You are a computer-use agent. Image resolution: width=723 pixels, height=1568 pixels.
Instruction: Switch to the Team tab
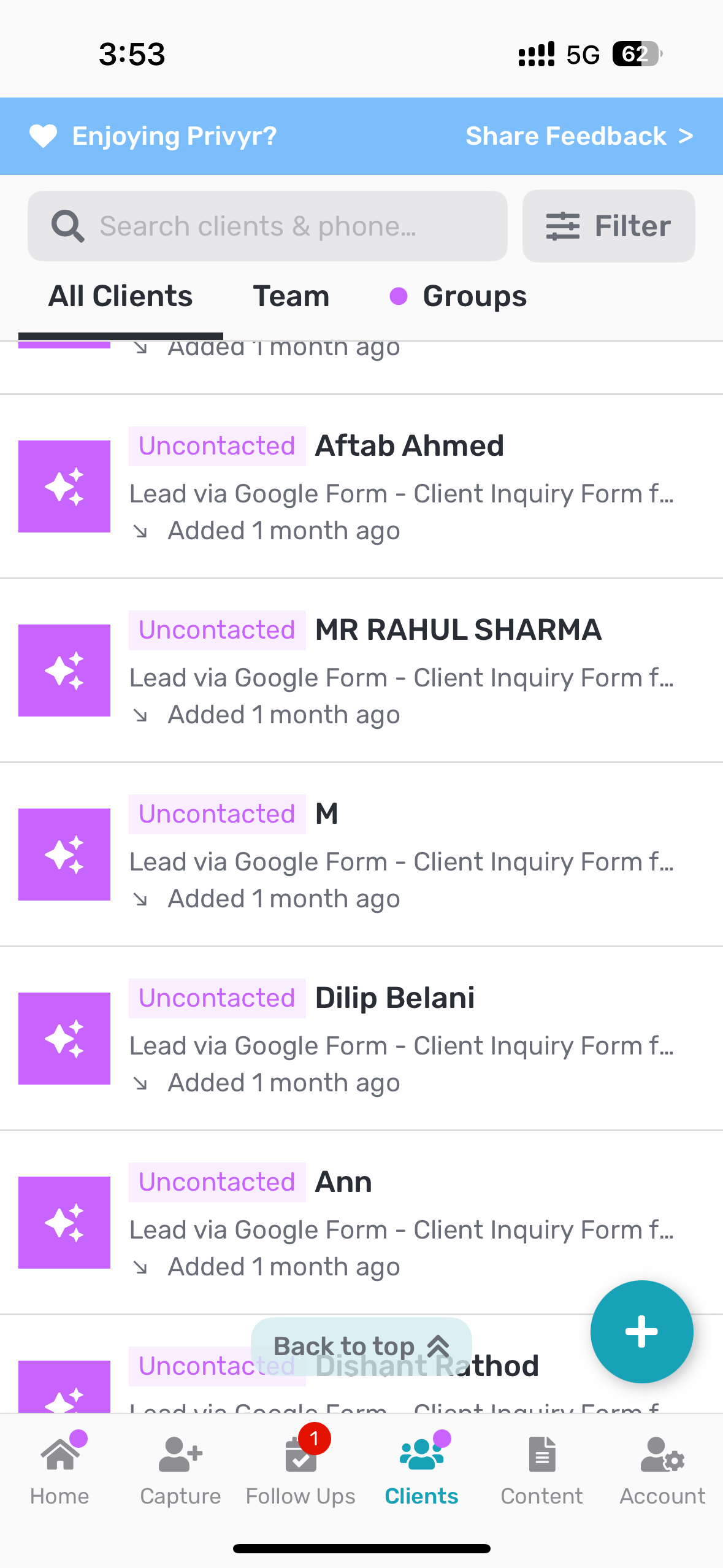291,296
